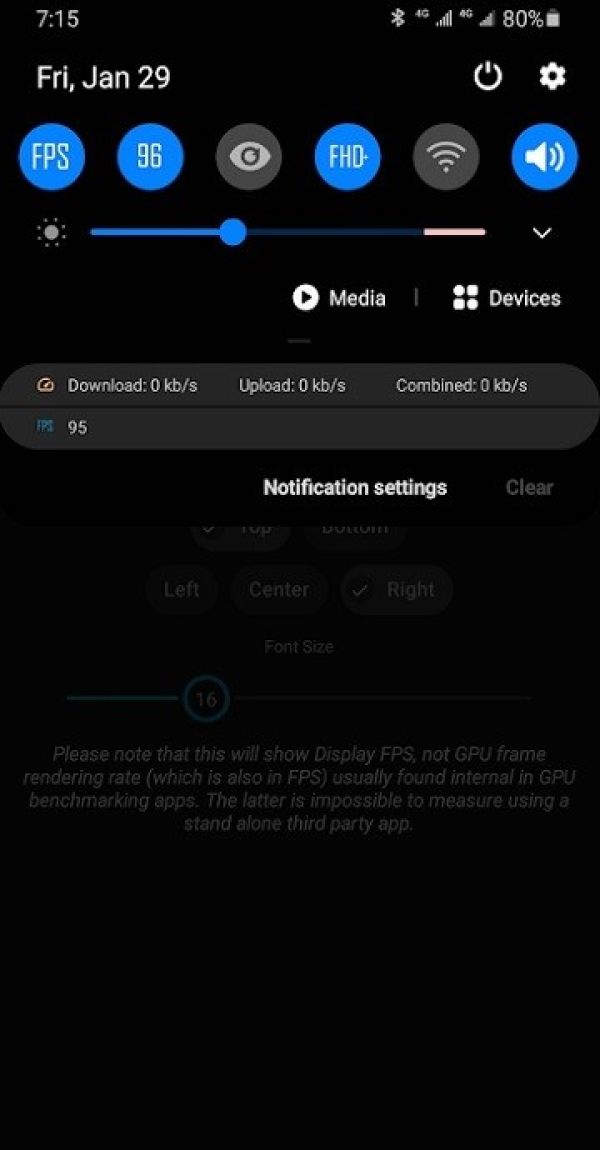Toggle the FHD+ resolution tile

pos(347,157)
